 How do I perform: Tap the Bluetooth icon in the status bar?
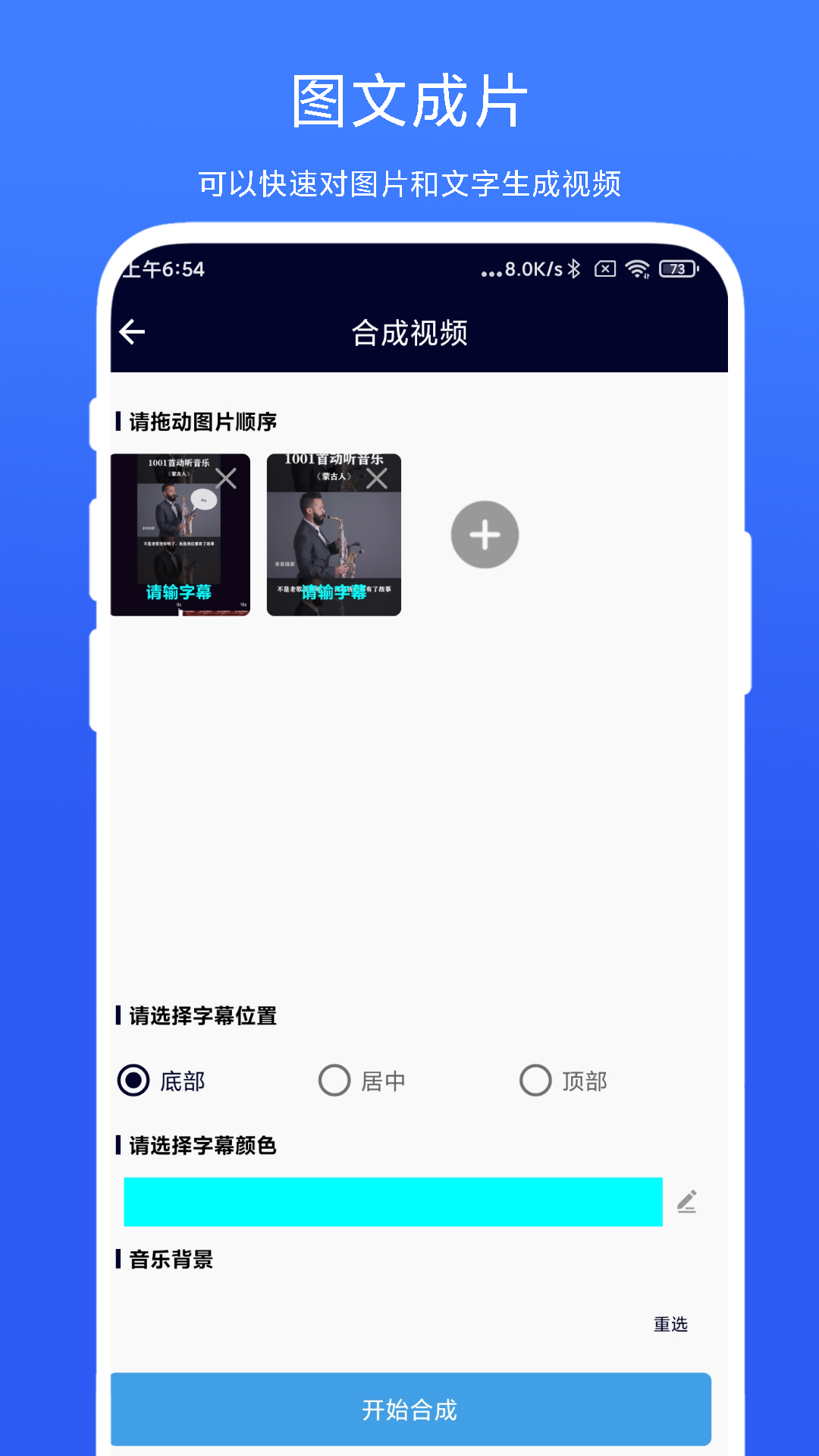(x=574, y=268)
